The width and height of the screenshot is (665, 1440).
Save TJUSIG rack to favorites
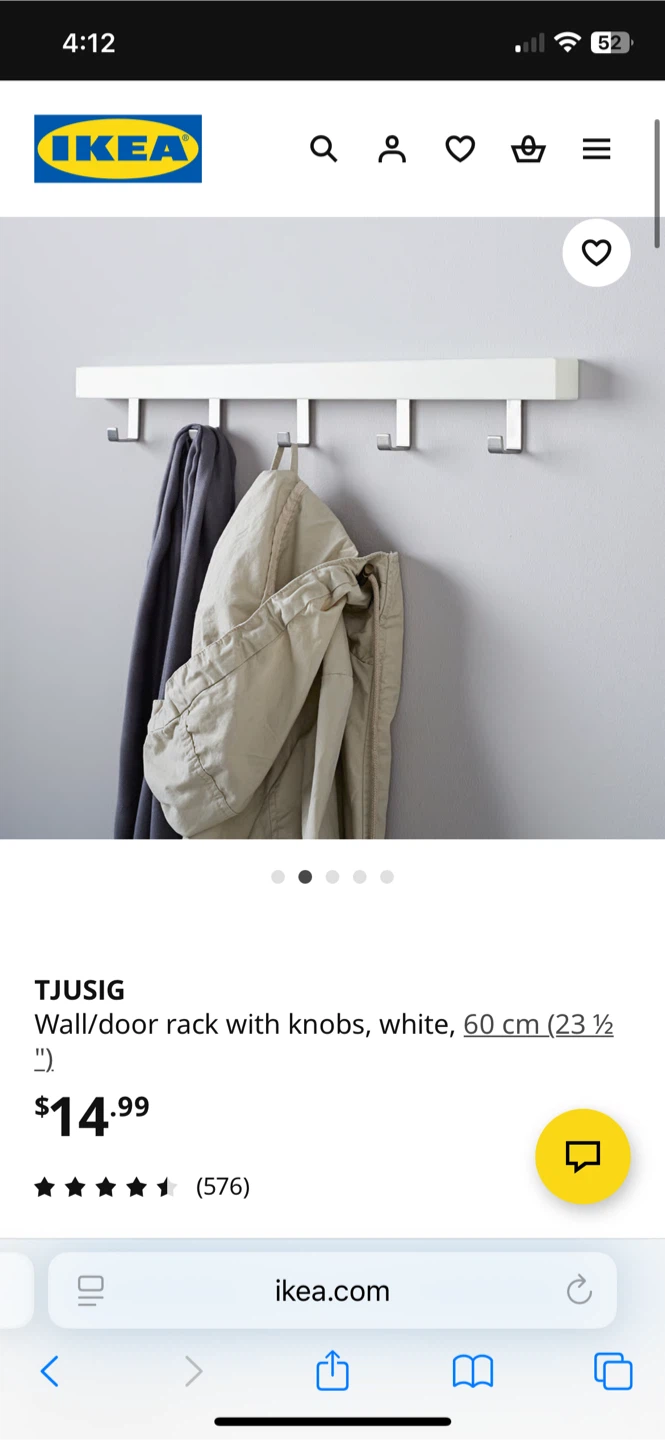click(596, 253)
